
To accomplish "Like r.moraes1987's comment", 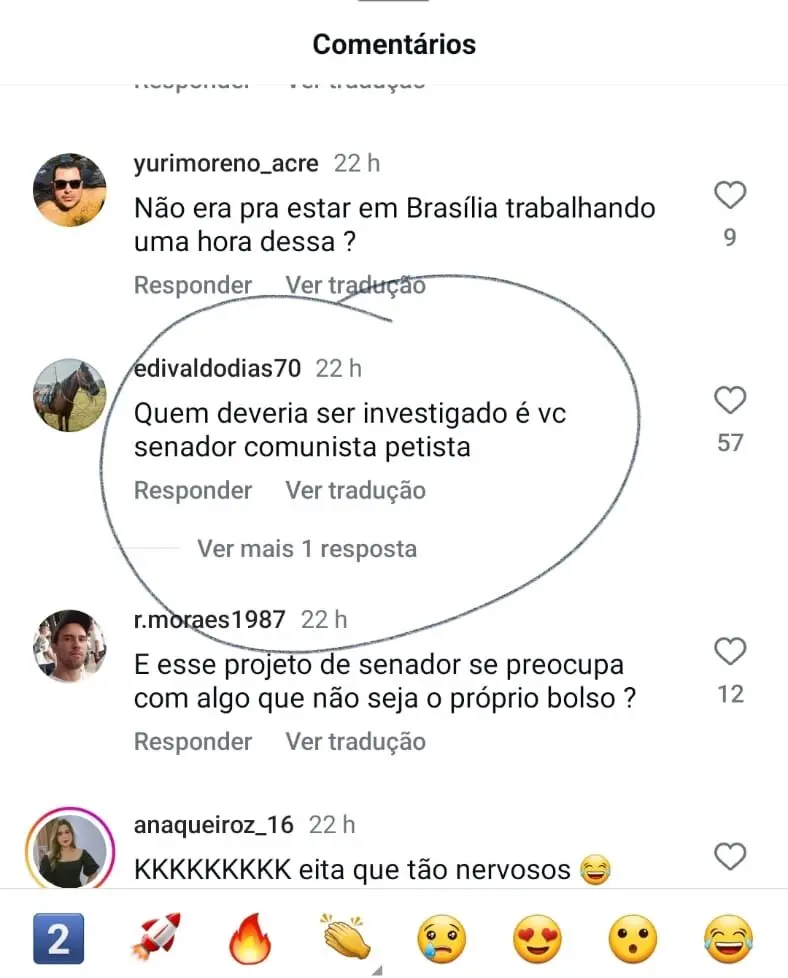I will 731,652.
